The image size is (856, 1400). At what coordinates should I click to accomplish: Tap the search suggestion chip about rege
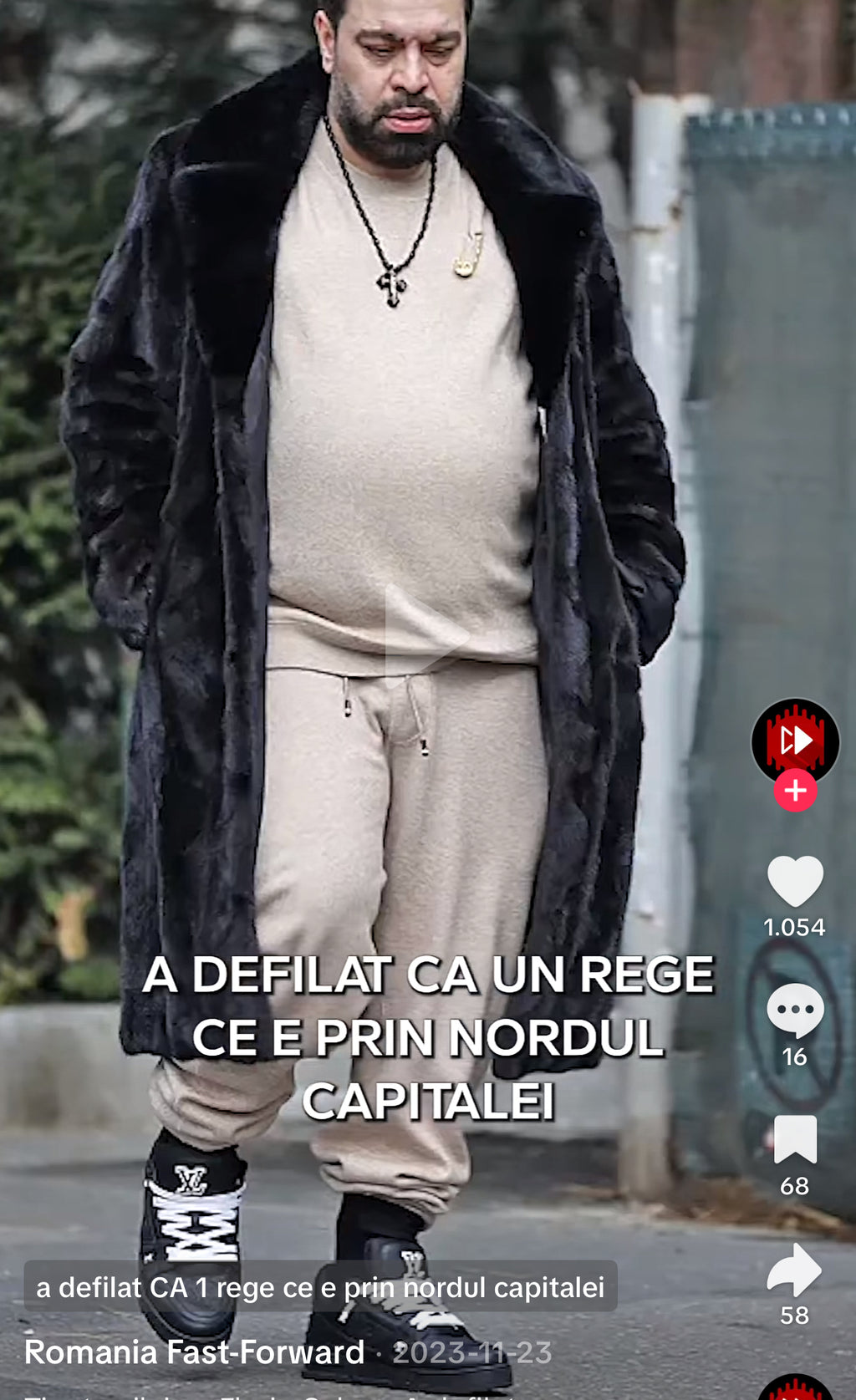click(320, 1286)
